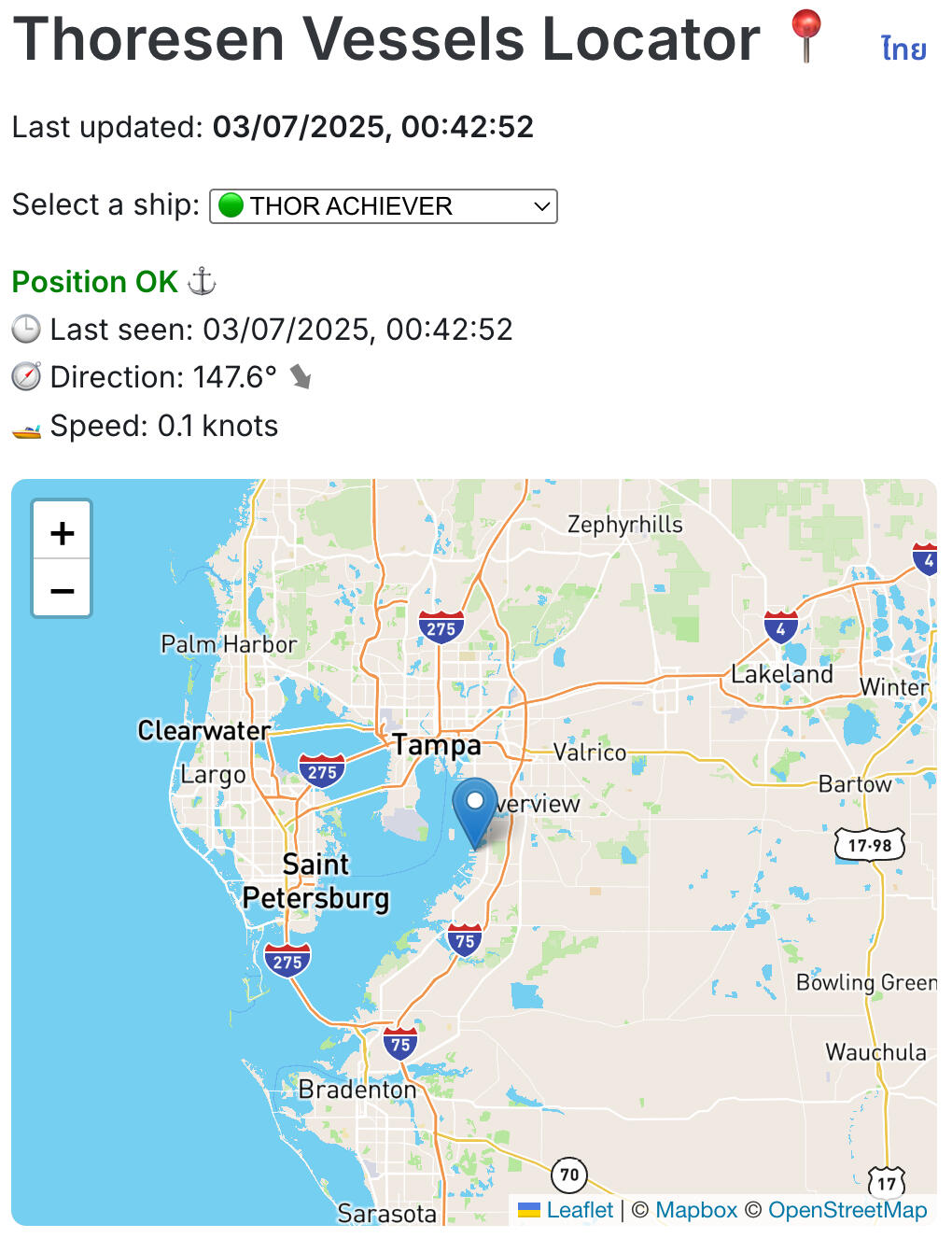Open the Leaflet attribution link
The height and width of the screenshot is (1238, 952).
pos(579,1210)
